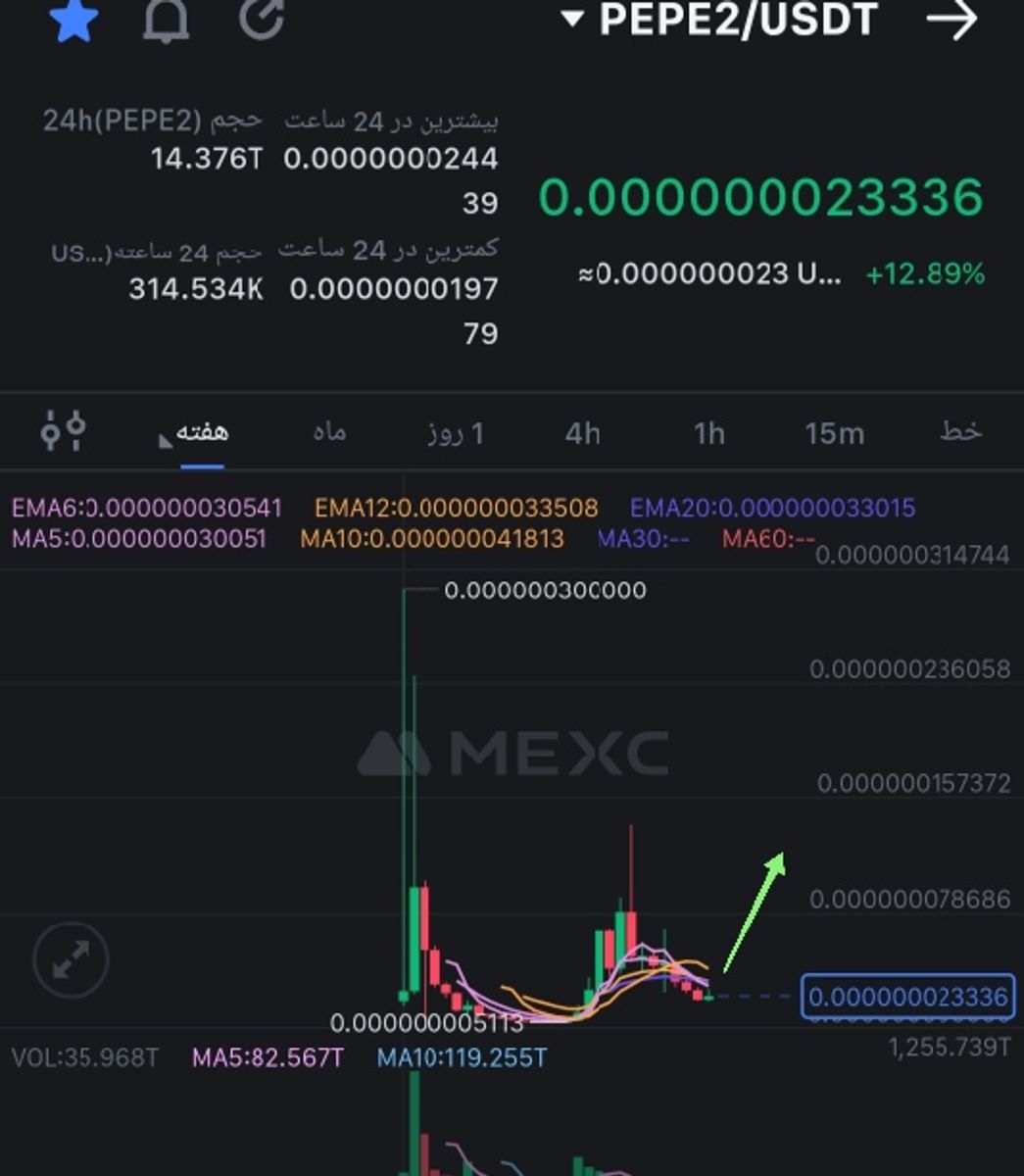Open chart indicator settings
The height and width of the screenshot is (1176, 1024).
[x=63, y=431]
